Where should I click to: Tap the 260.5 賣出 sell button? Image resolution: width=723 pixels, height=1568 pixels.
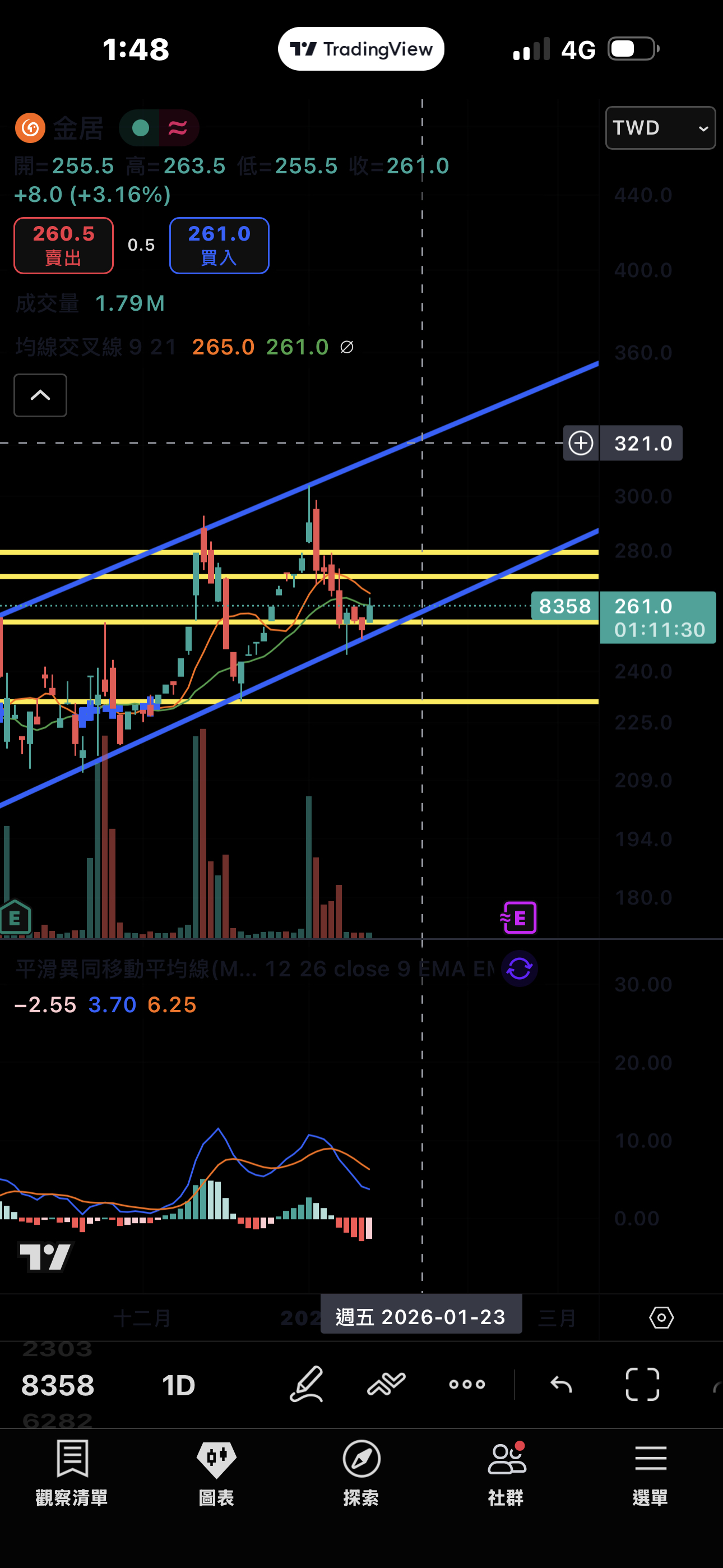[63, 245]
